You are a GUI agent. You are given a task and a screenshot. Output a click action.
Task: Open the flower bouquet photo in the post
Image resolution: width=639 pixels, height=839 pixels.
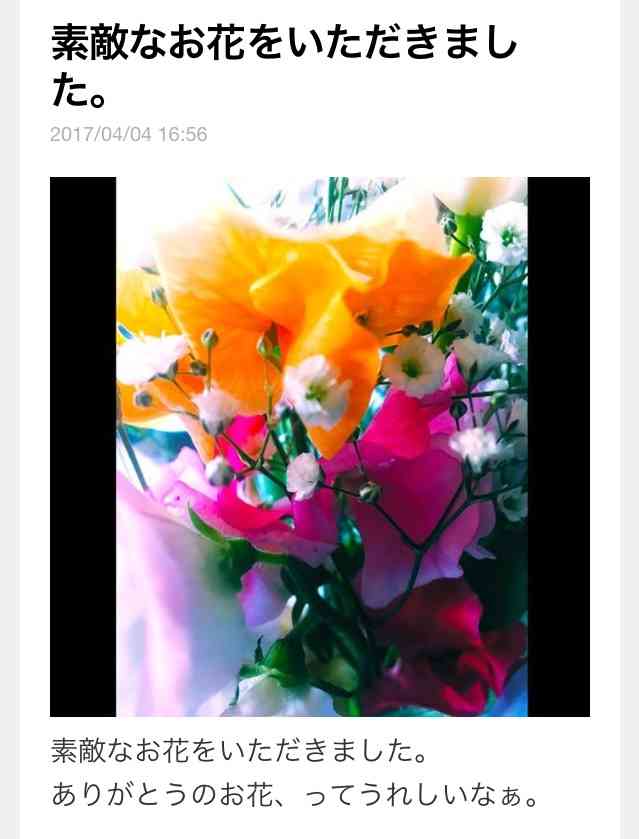[320, 446]
